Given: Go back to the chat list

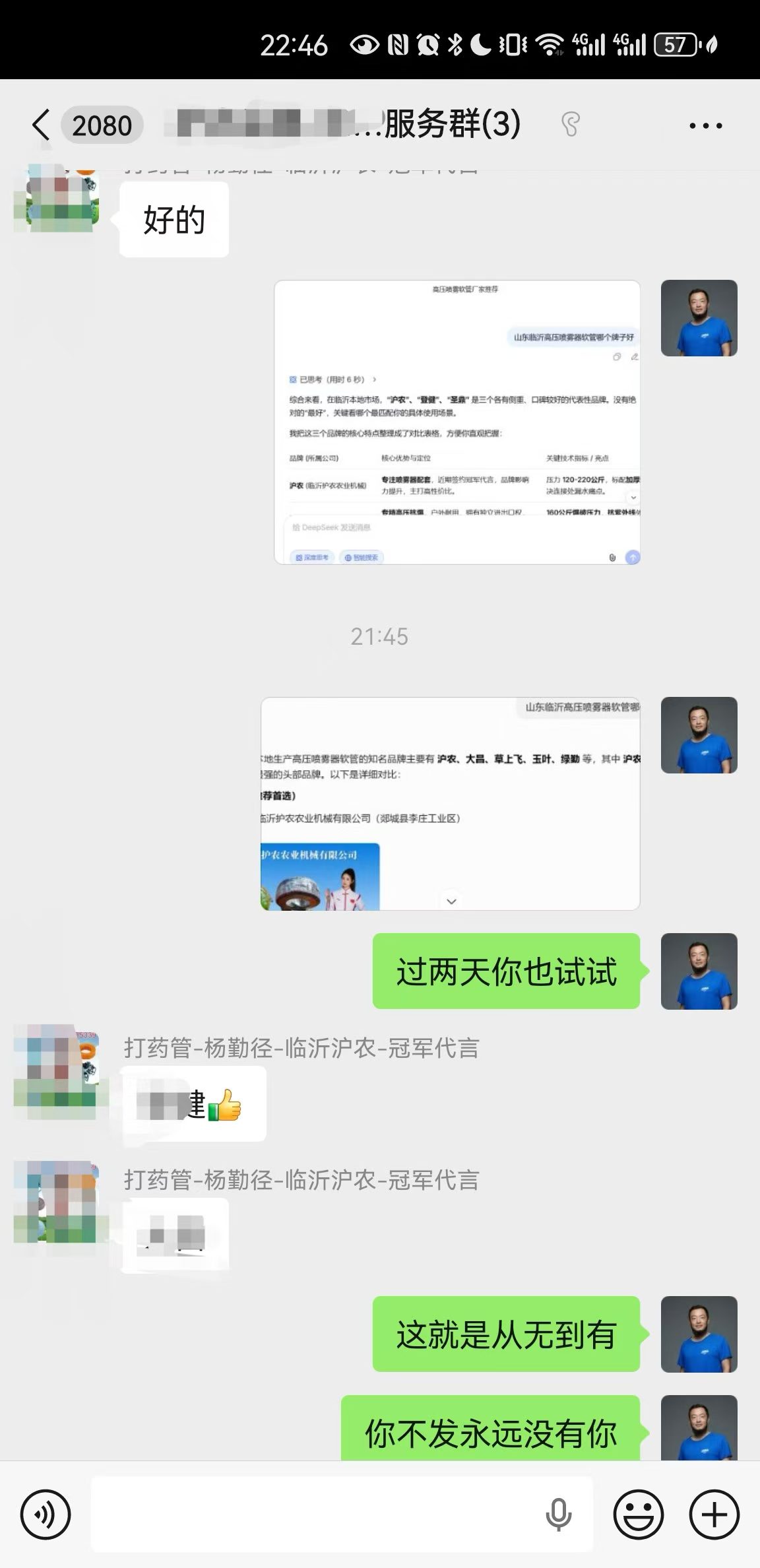Looking at the screenshot, I should coord(41,125).
